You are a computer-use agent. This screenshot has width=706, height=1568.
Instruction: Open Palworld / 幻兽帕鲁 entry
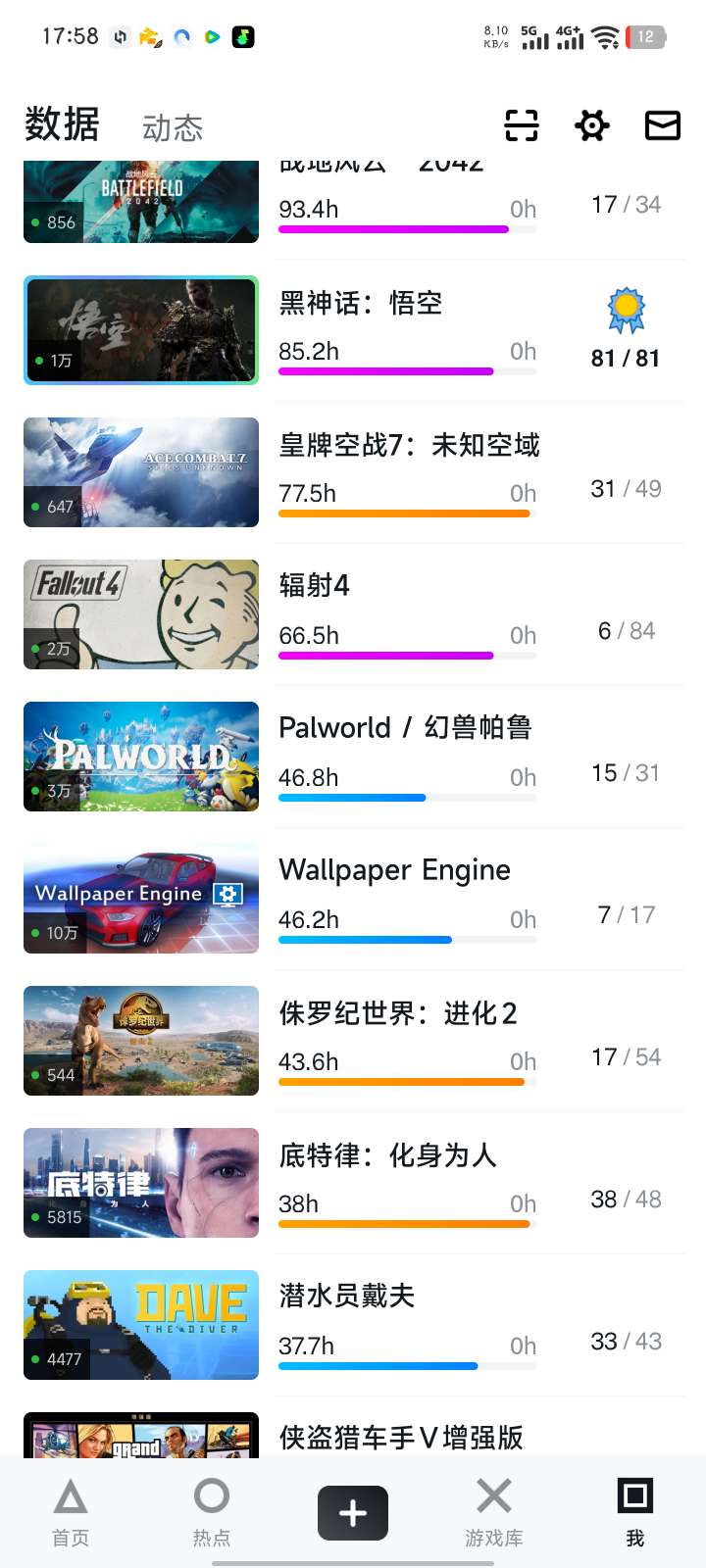pos(405,757)
